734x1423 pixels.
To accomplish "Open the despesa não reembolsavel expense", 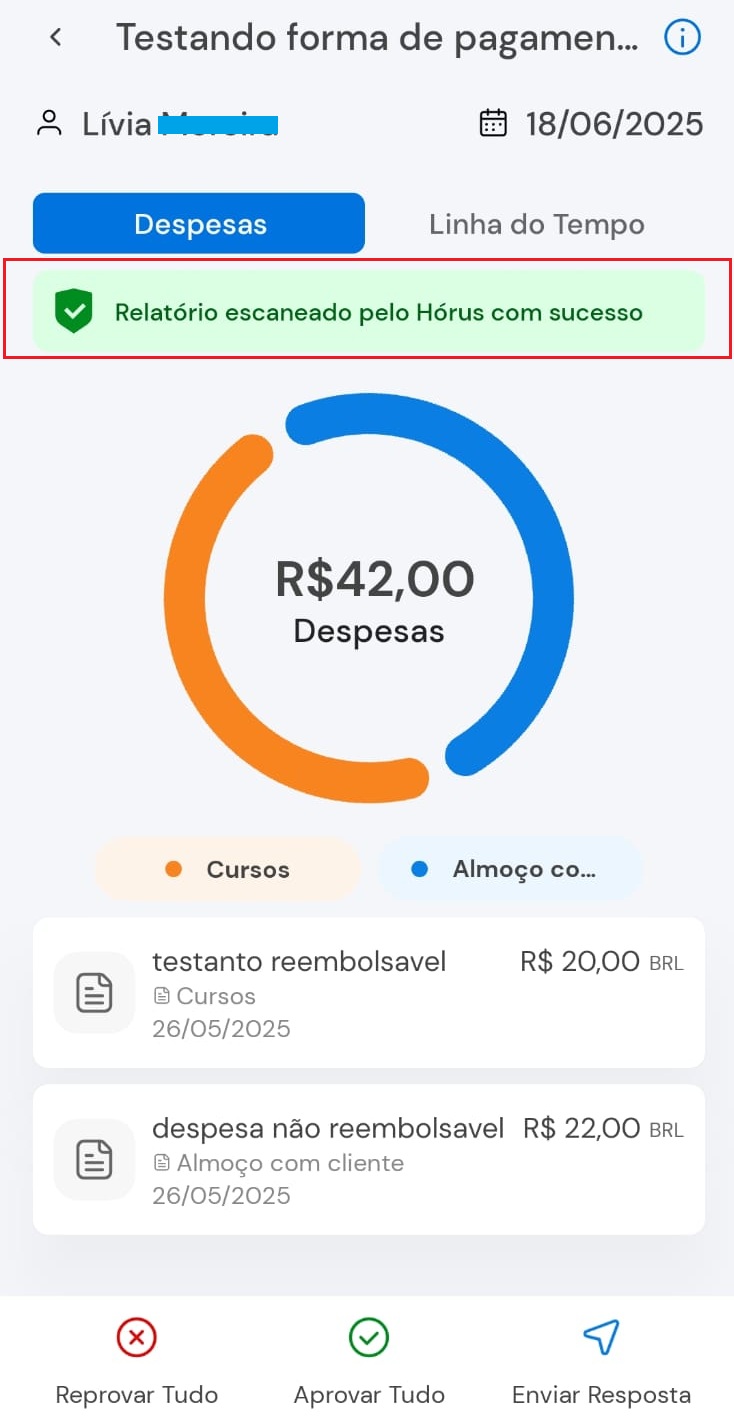I will click(369, 1160).
